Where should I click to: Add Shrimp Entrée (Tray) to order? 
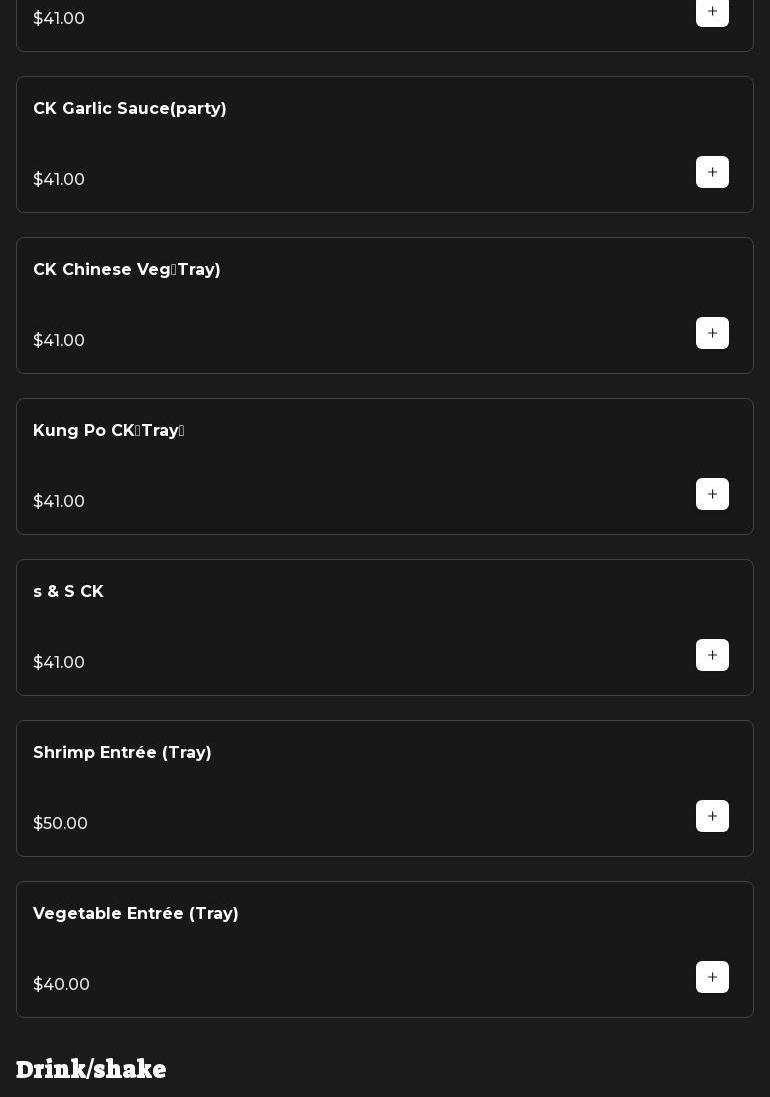click(712, 816)
